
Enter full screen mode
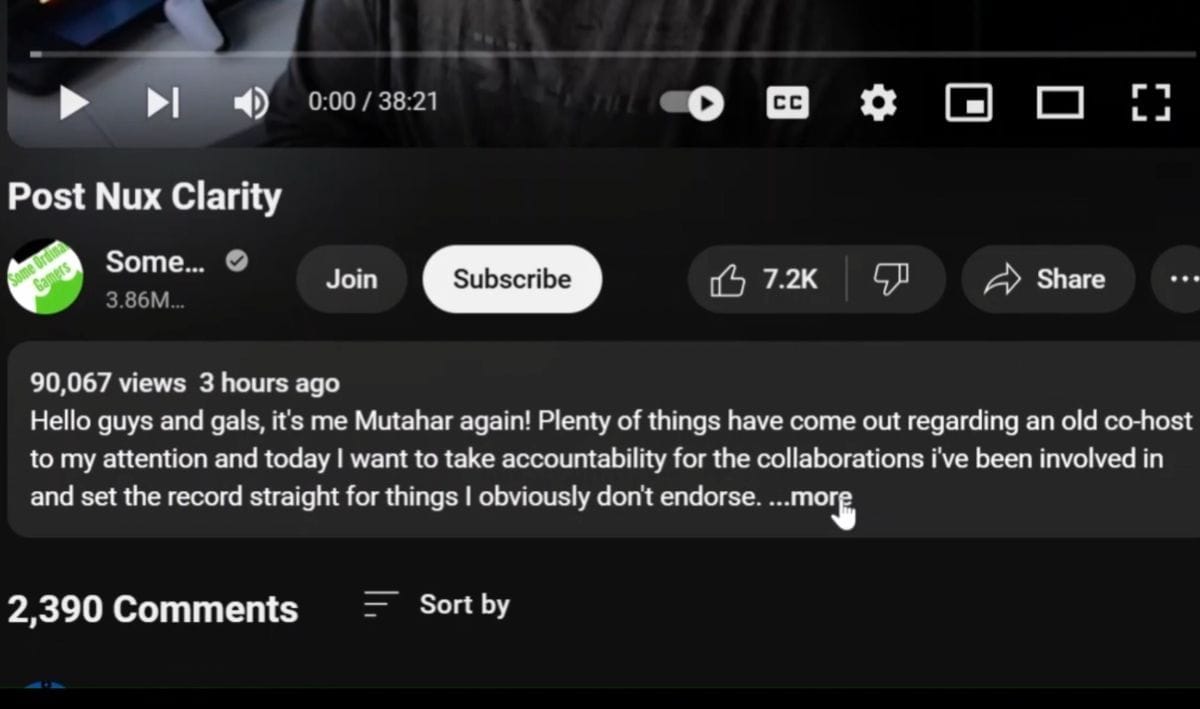[1150, 102]
